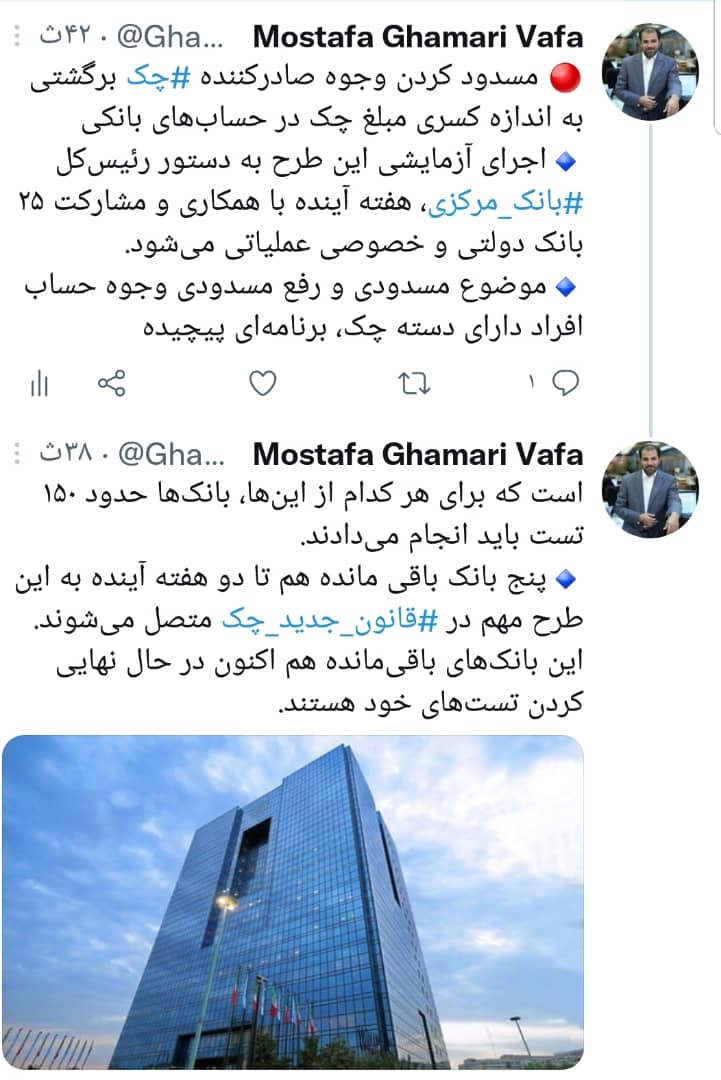Open the overflow menu of the first tweet
The image size is (721, 1080).
pyautogui.click(x=17, y=38)
